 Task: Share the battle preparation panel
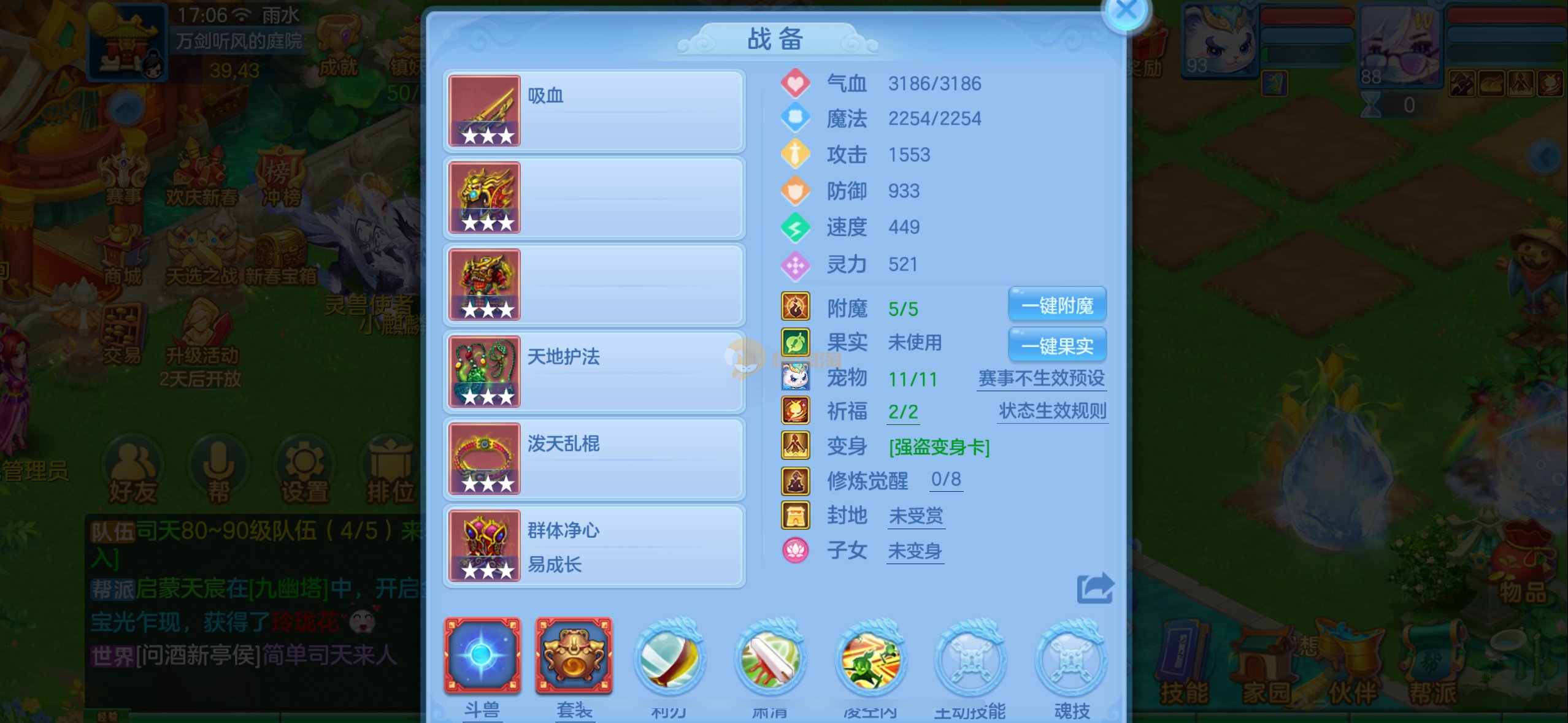(1094, 589)
